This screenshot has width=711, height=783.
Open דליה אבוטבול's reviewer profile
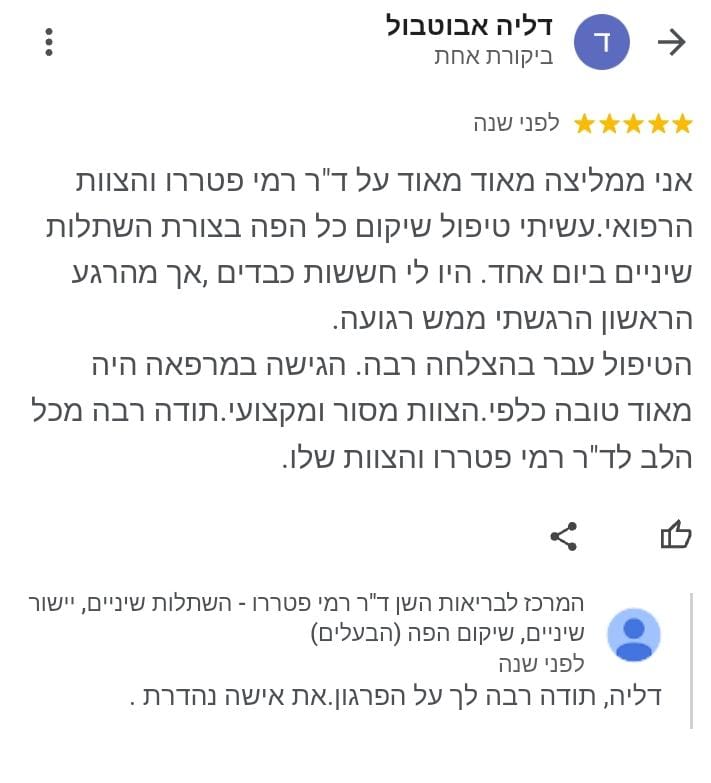pos(600,42)
